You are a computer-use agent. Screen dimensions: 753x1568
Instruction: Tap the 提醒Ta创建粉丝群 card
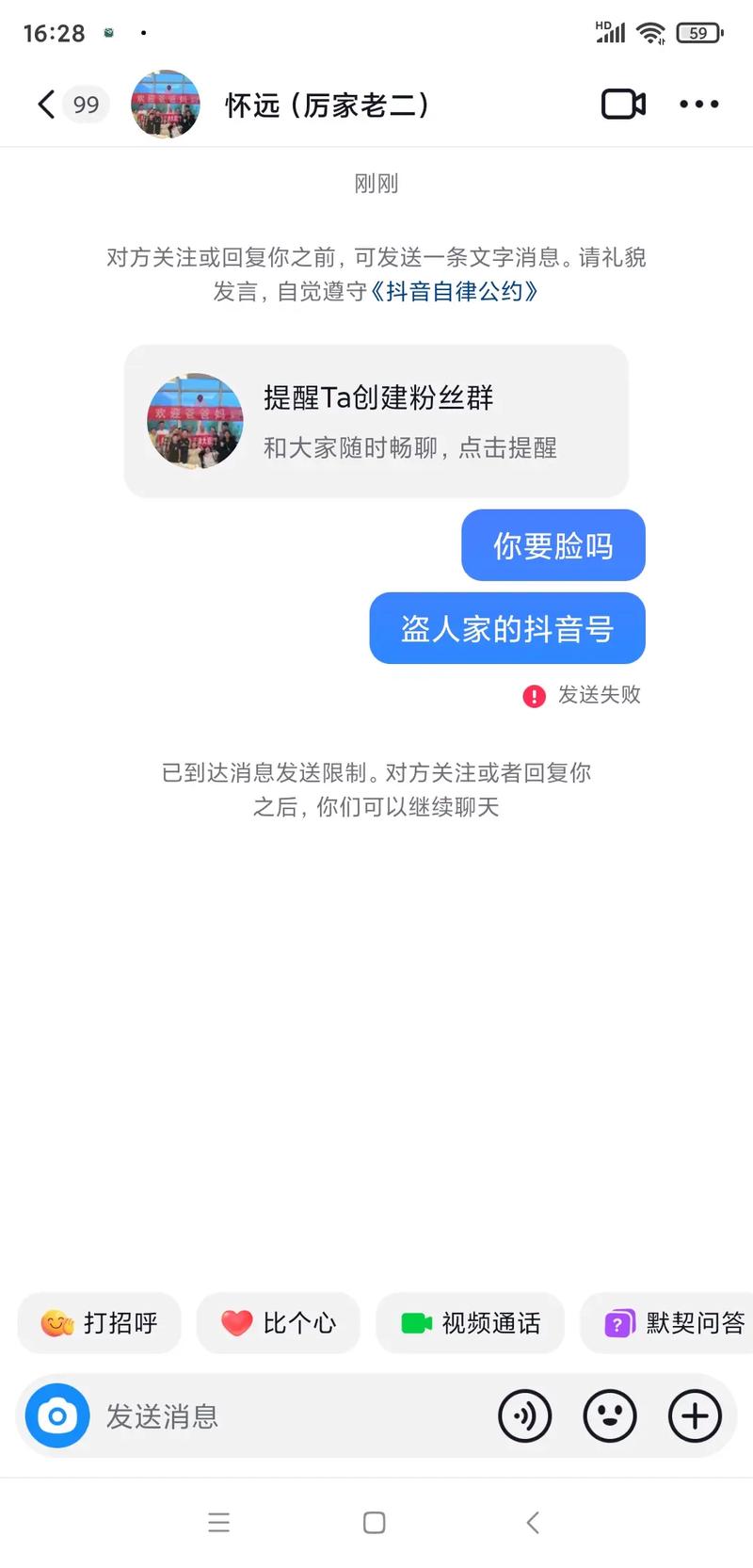376,421
